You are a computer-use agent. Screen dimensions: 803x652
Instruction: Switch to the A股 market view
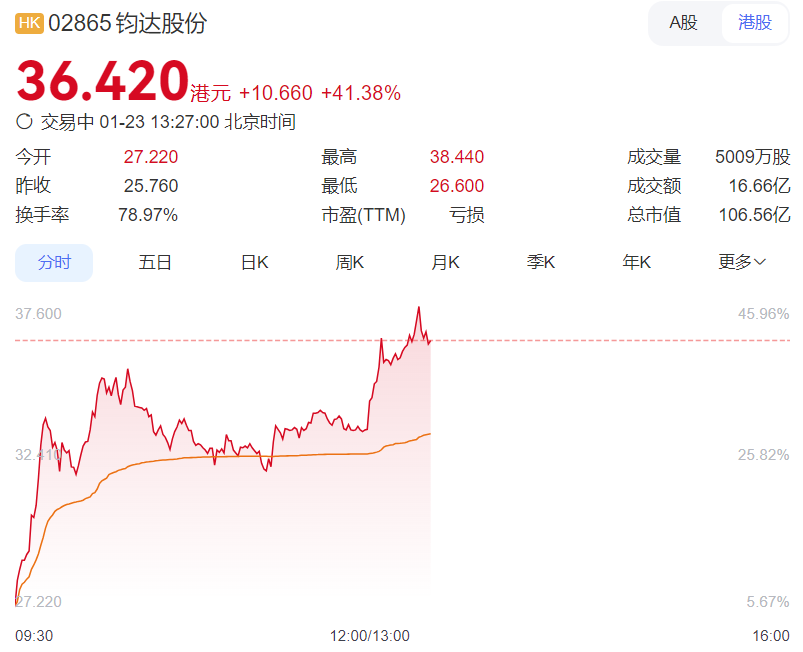point(684,22)
